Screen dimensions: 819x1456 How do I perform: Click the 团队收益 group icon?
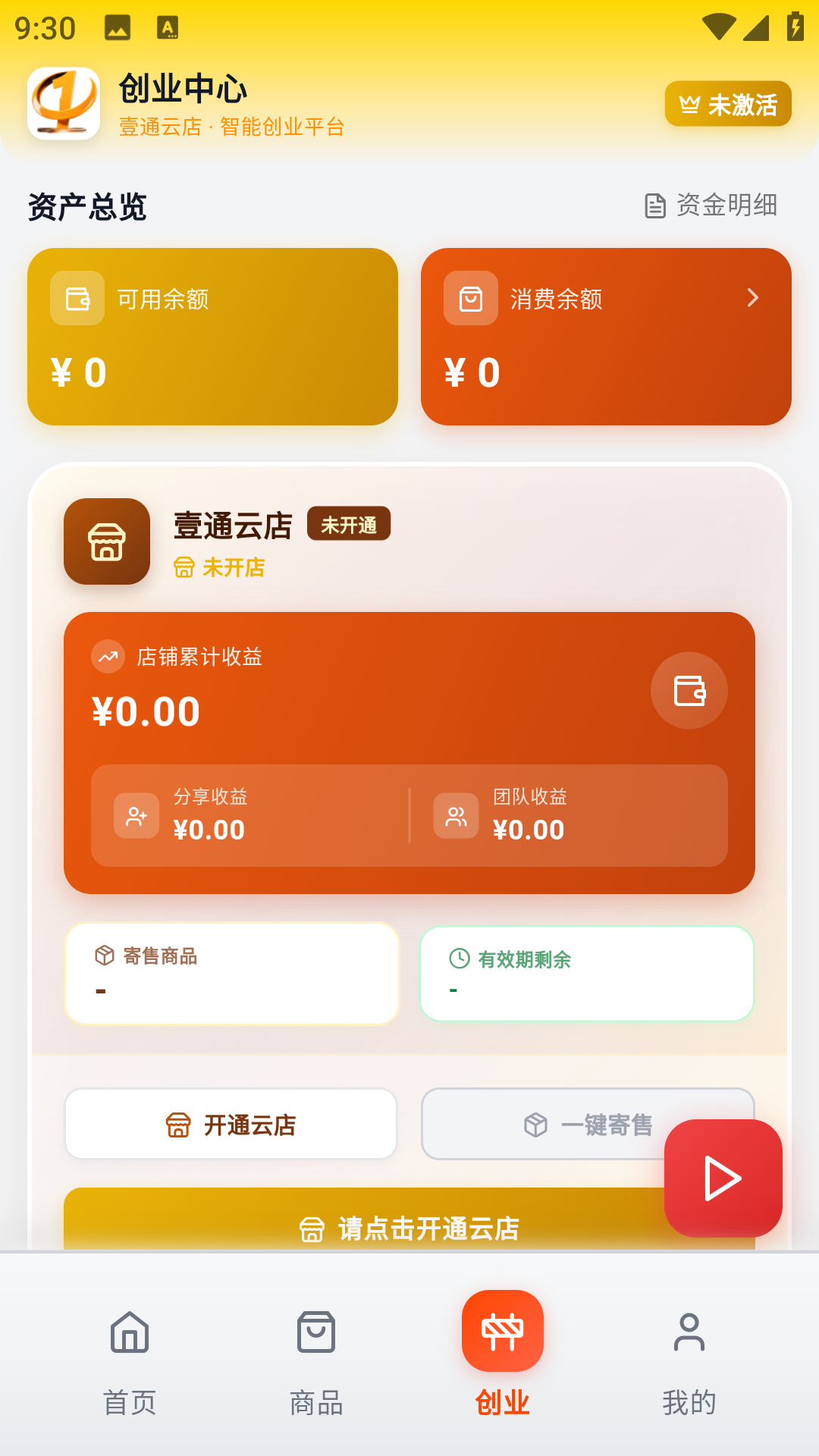pos(456,815)
